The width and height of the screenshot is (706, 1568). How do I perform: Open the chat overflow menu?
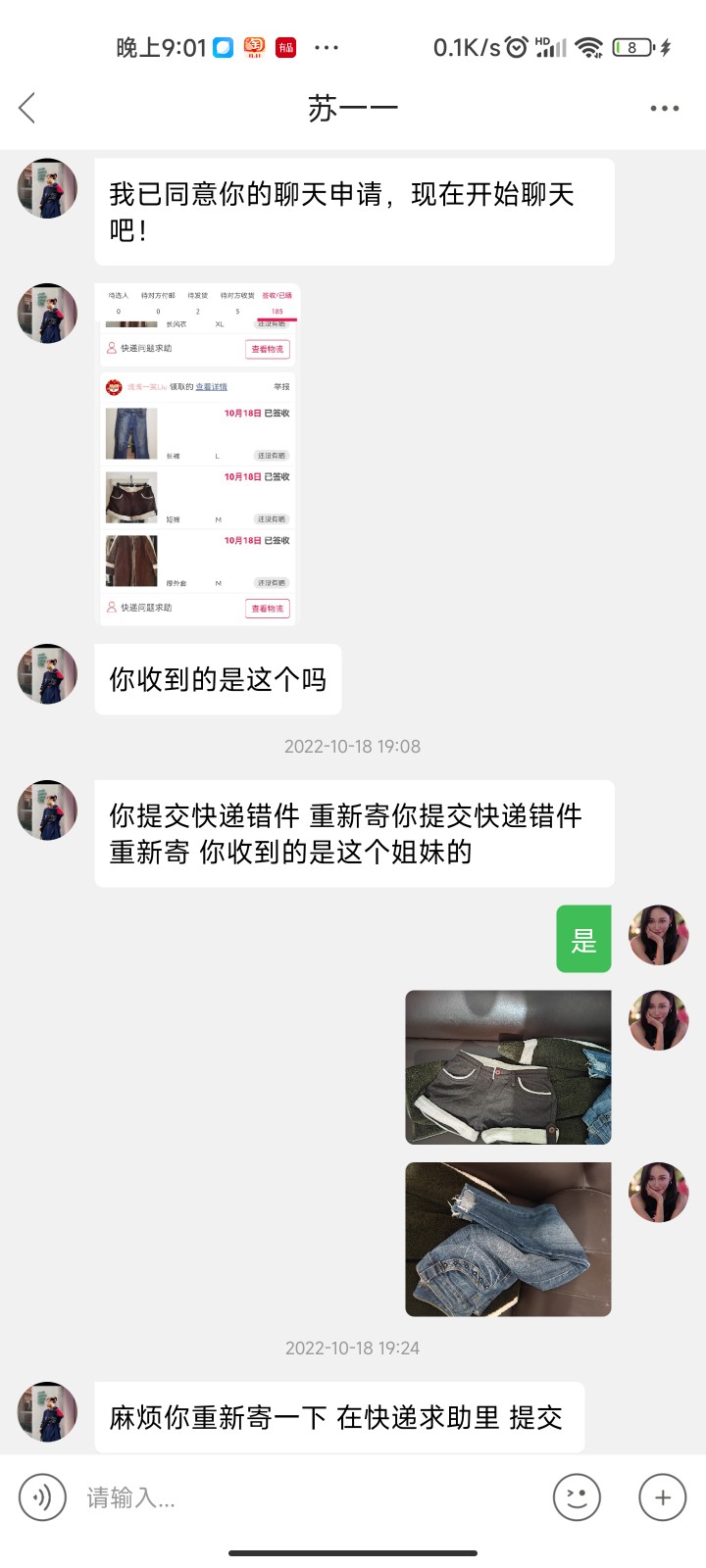(x=664, y=108)
